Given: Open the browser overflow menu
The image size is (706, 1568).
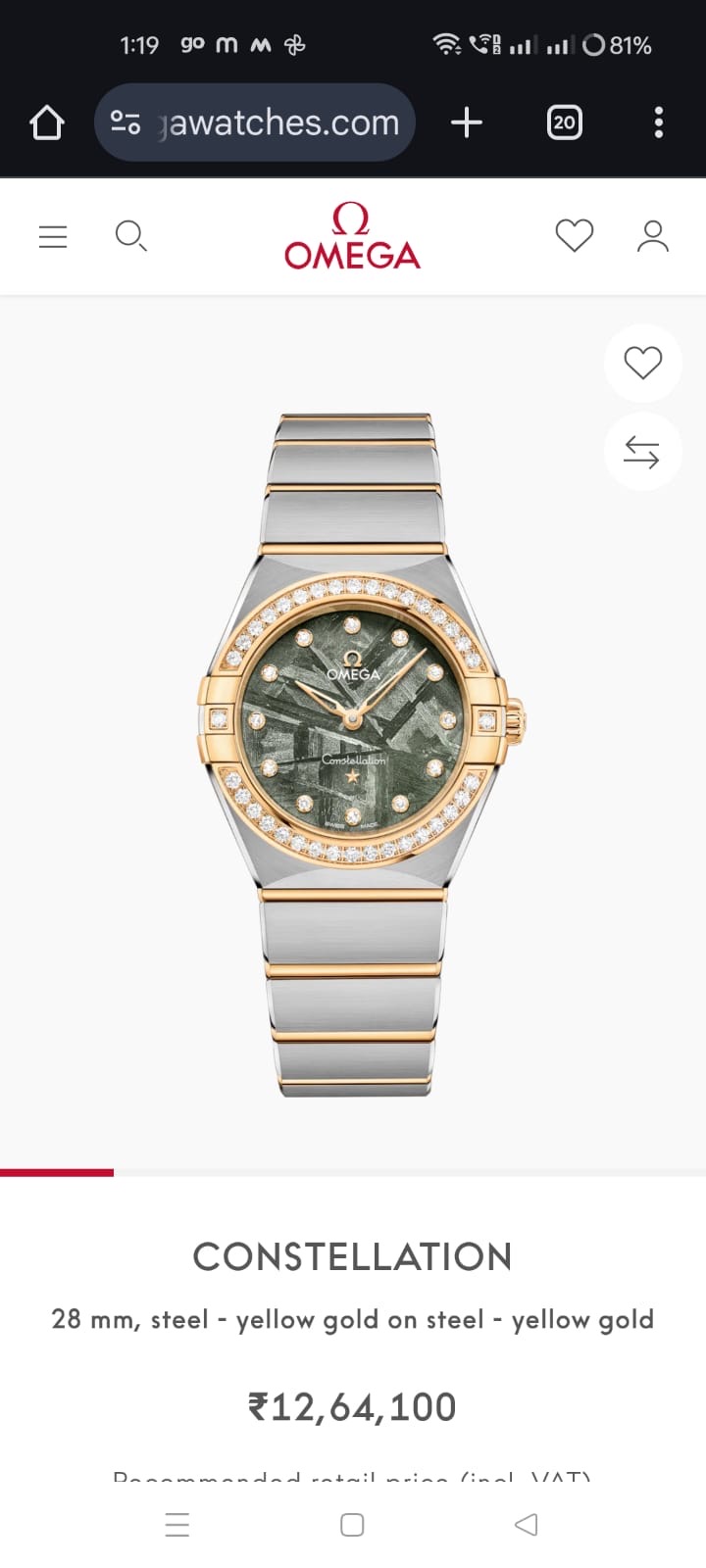Looking at the screenshot, I should (x=658, y=122).
